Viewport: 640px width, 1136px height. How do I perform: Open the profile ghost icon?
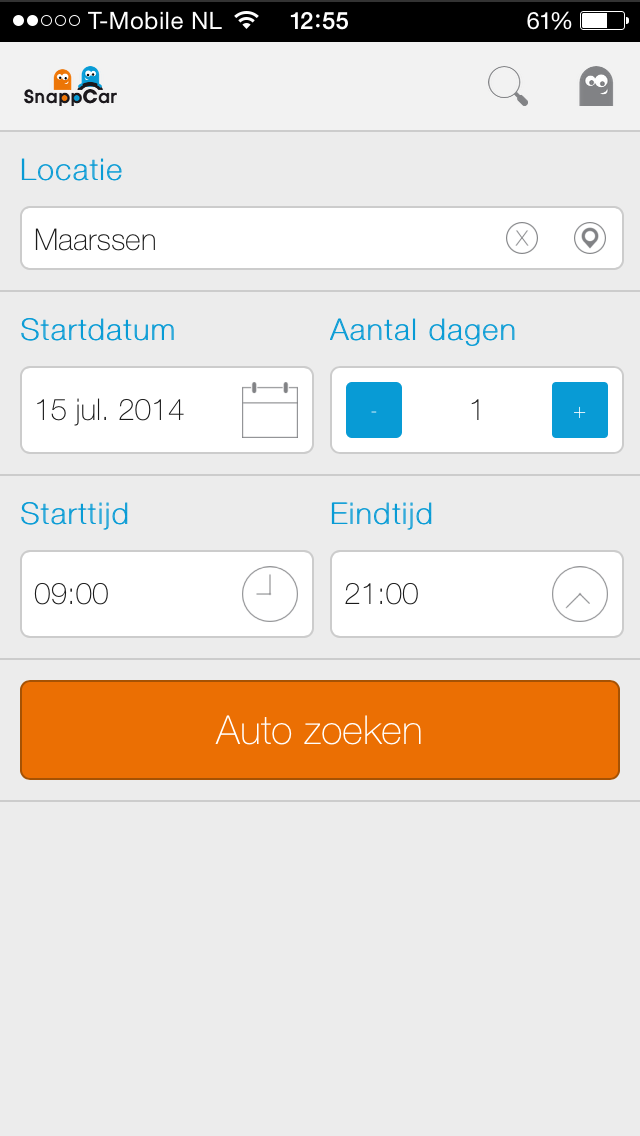click(x=596, y=86)
